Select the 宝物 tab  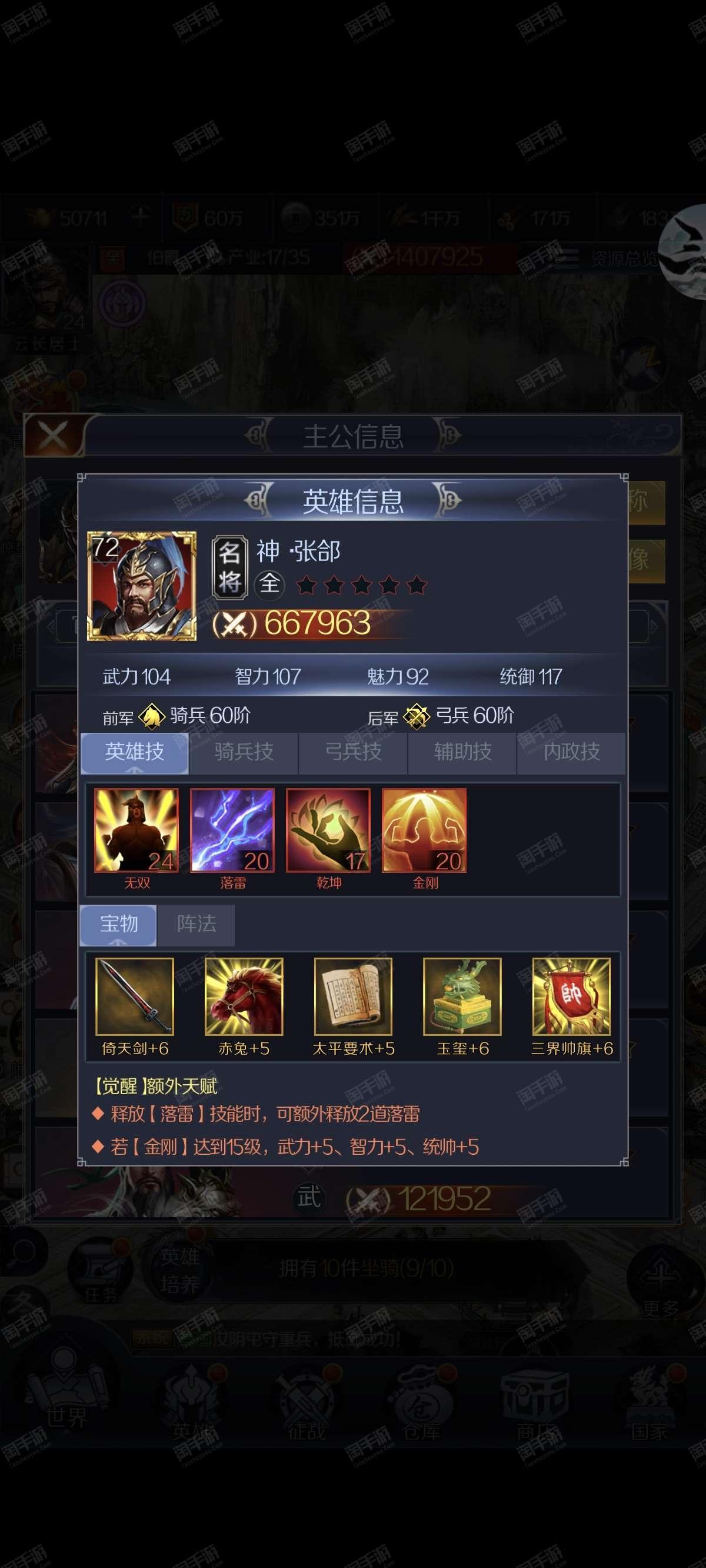click(119, 925)
